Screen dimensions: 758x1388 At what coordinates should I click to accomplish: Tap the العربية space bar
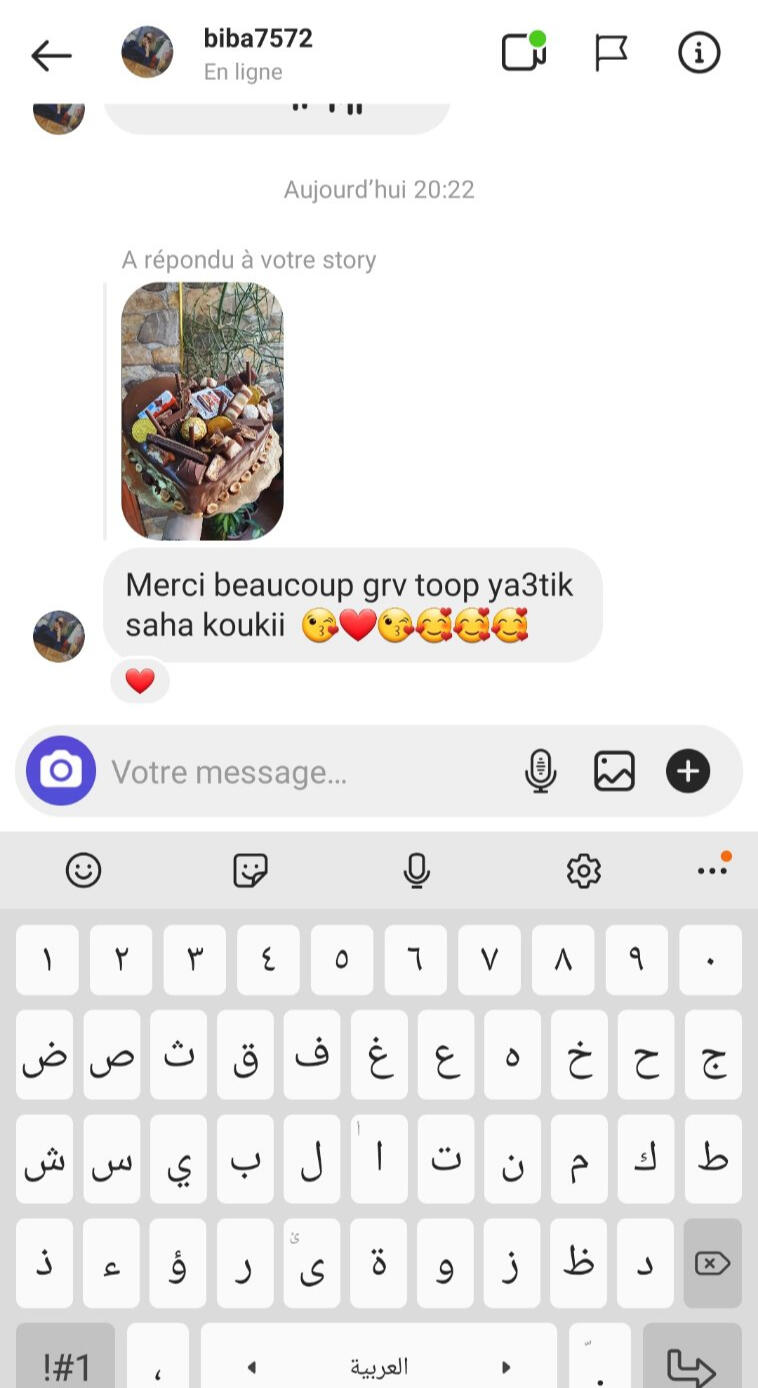[x=379, y=1362]
